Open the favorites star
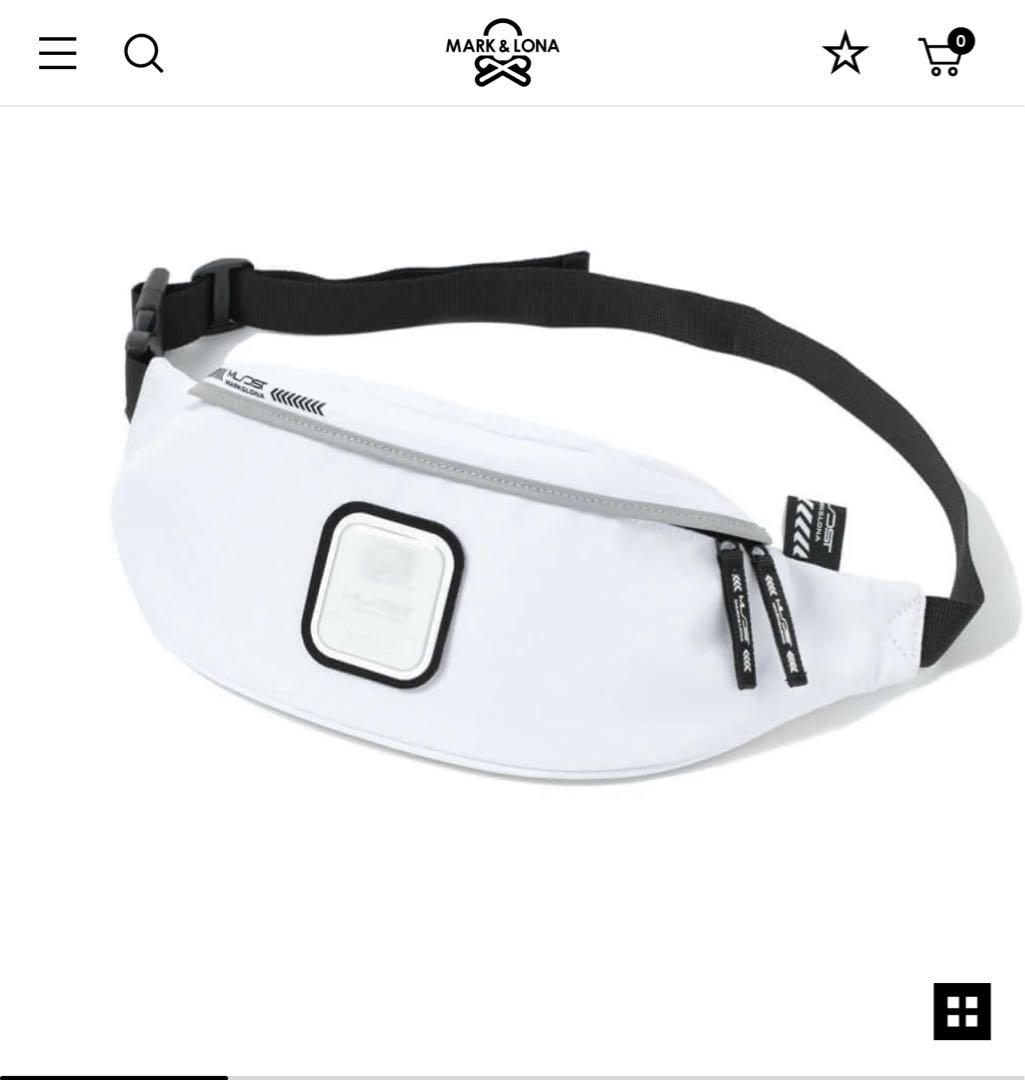 [x=845, y=54]
